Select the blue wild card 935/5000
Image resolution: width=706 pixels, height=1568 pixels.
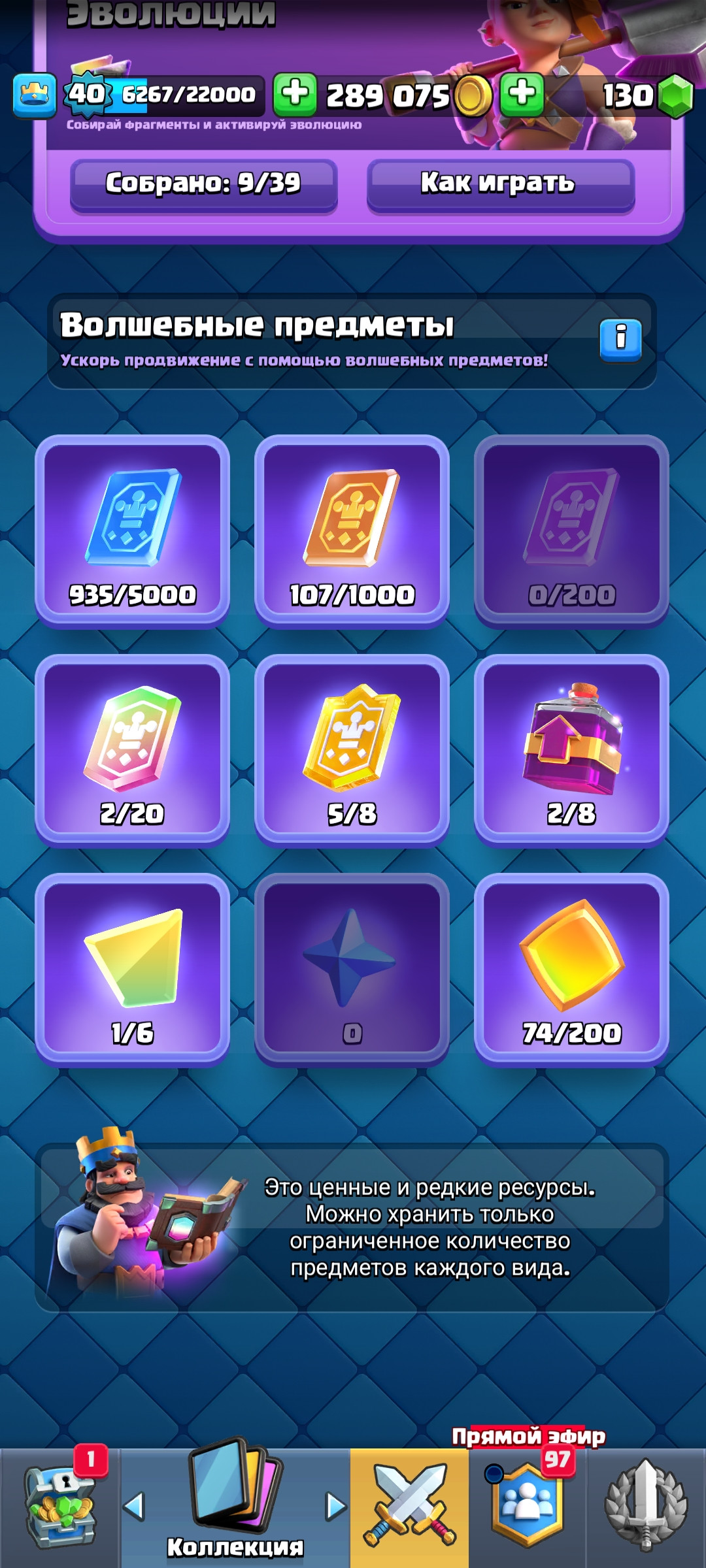(133, 531)
